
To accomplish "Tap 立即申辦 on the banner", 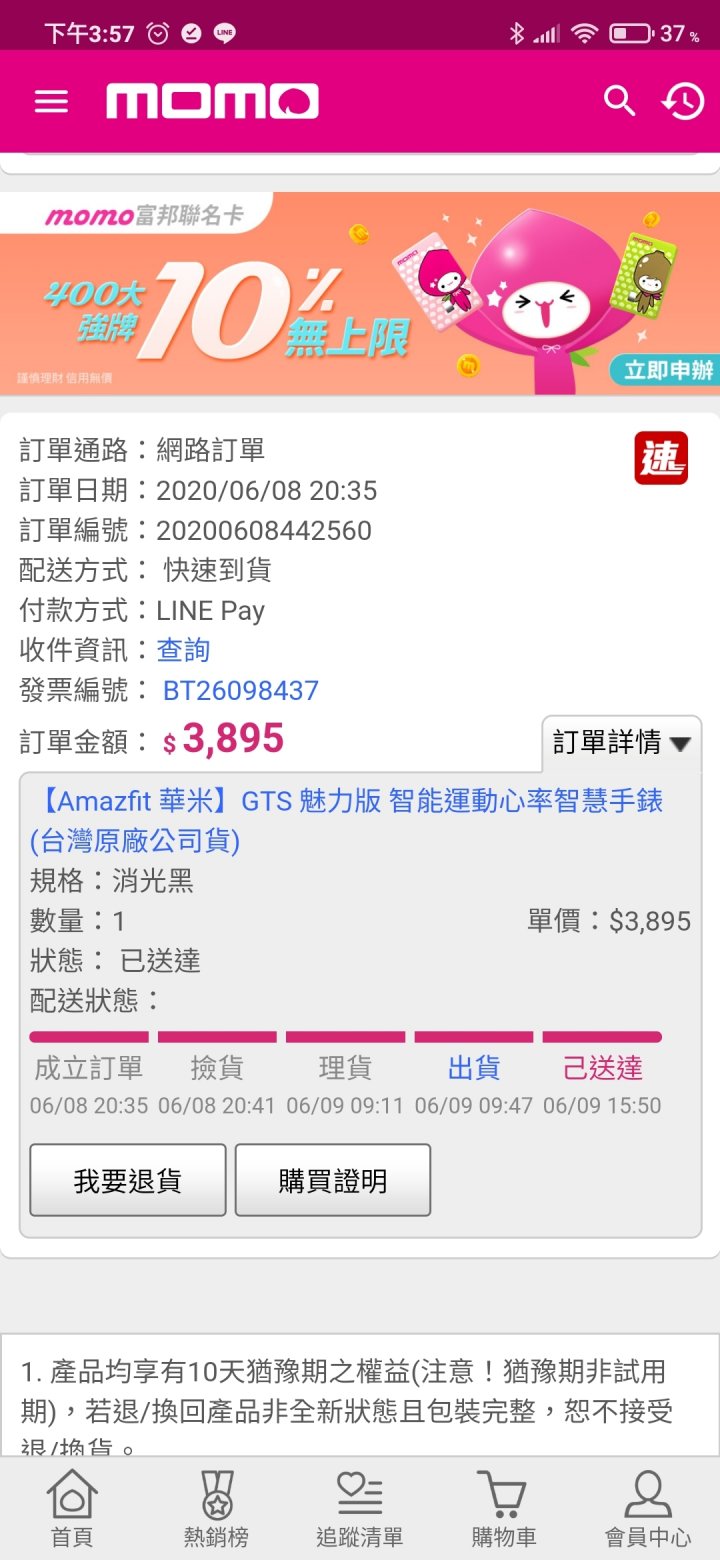I will point(664,371).
